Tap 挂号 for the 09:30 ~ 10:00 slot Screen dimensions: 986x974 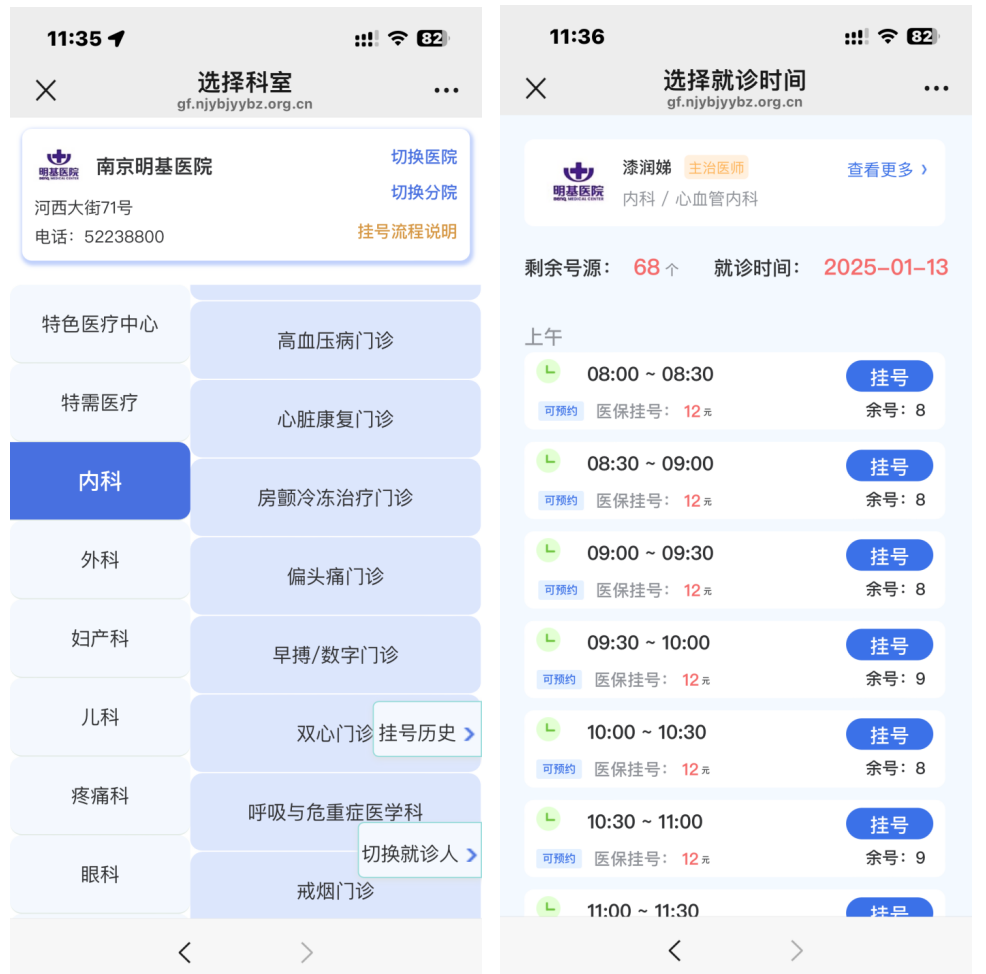[888, 646]
